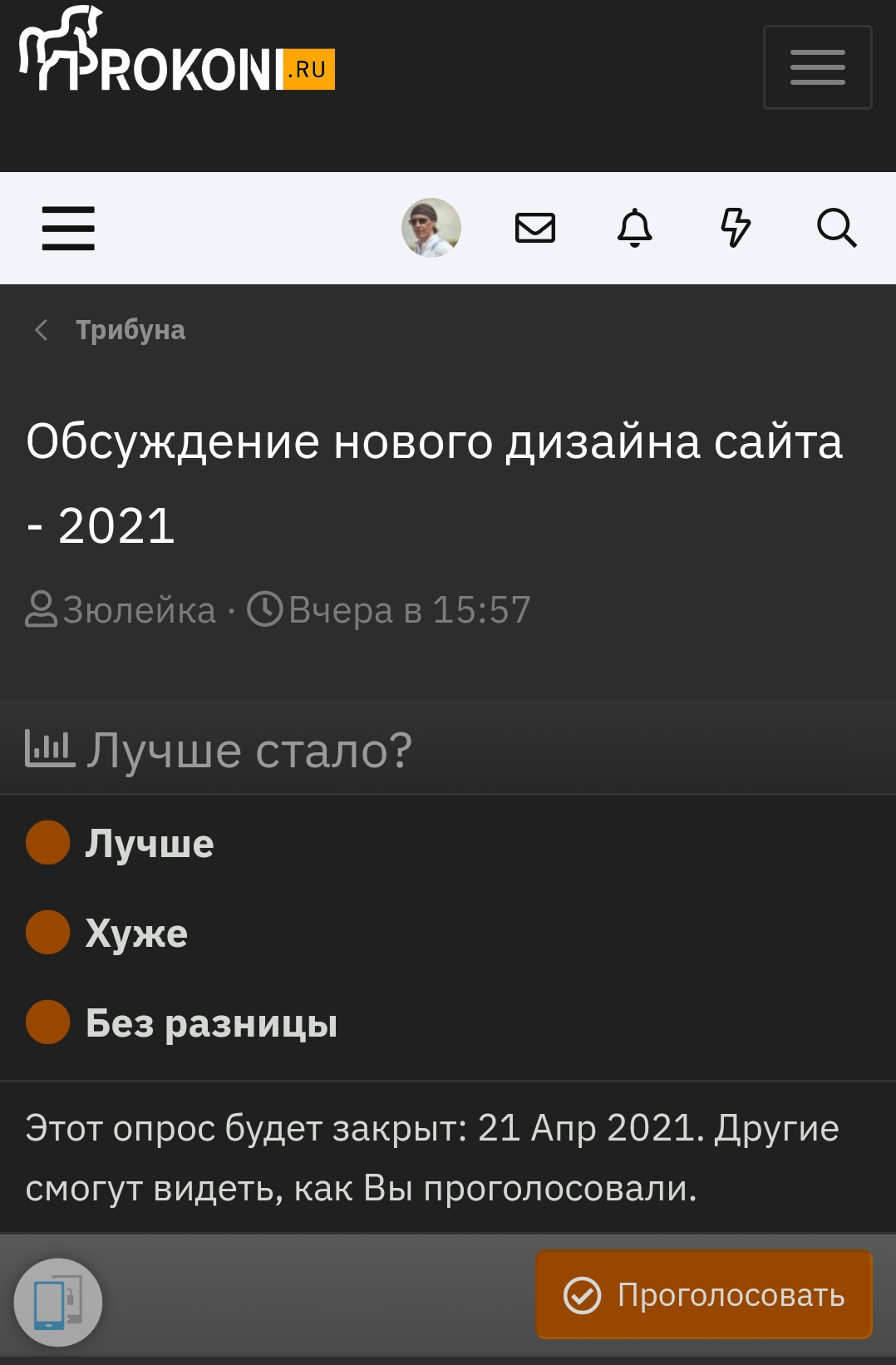Tap the floating device switch button
The height and width of the screenshot is (1365, 896).
[x=57, y=1302]
